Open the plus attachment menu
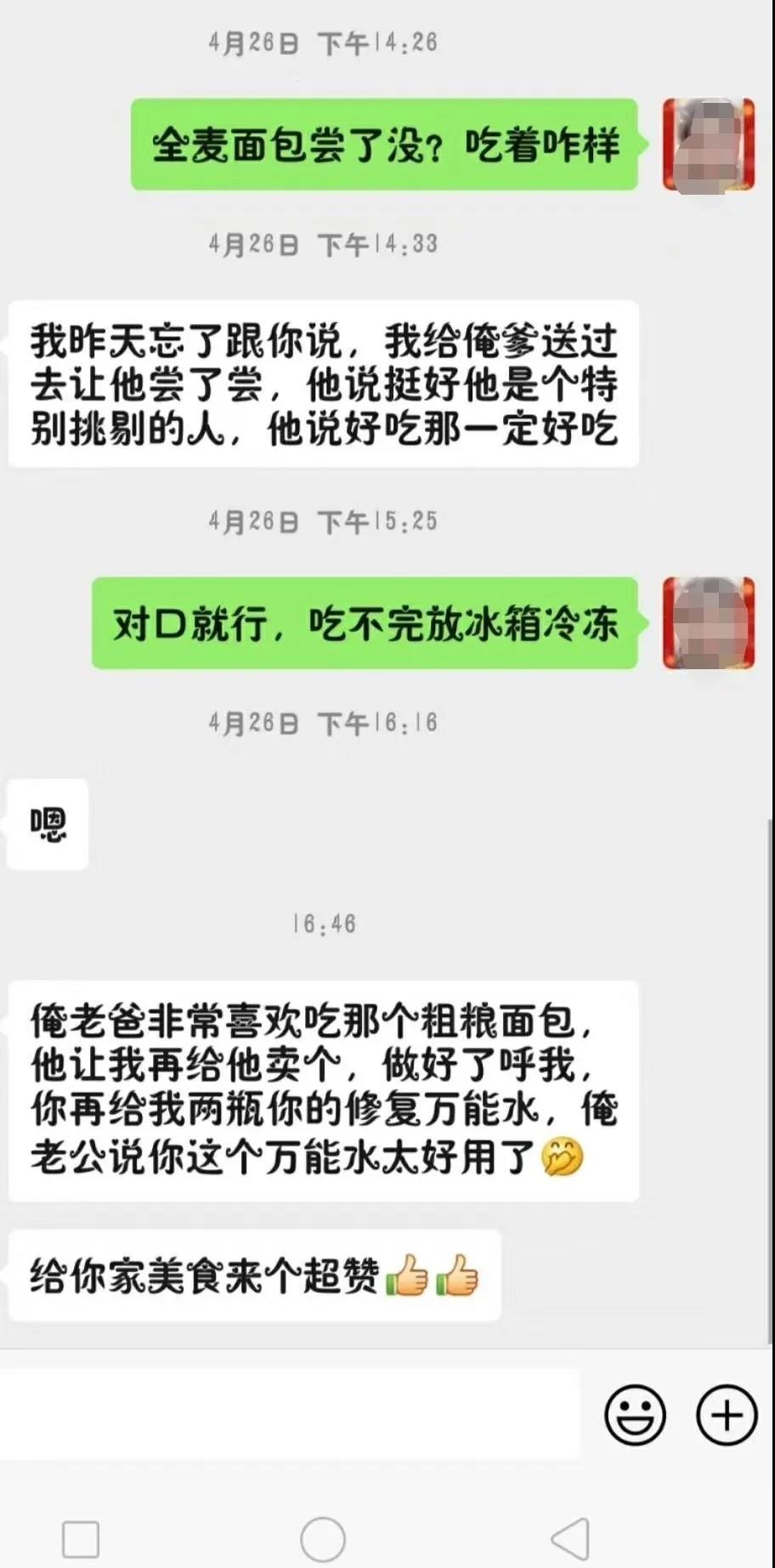Screen dimensions: 775x1568 [x=727, y=1415]
